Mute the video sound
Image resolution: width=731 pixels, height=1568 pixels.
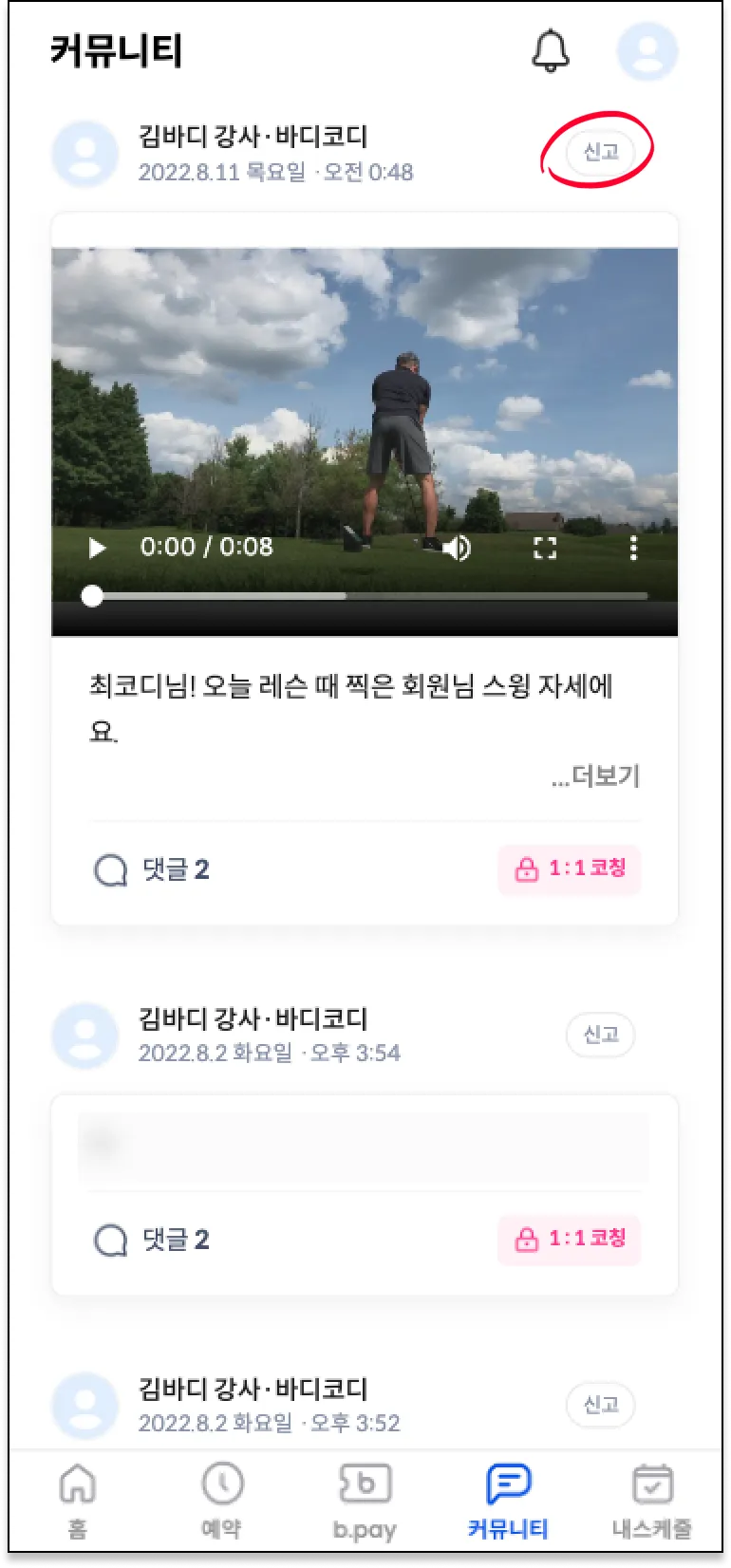[x=458, y=548]
